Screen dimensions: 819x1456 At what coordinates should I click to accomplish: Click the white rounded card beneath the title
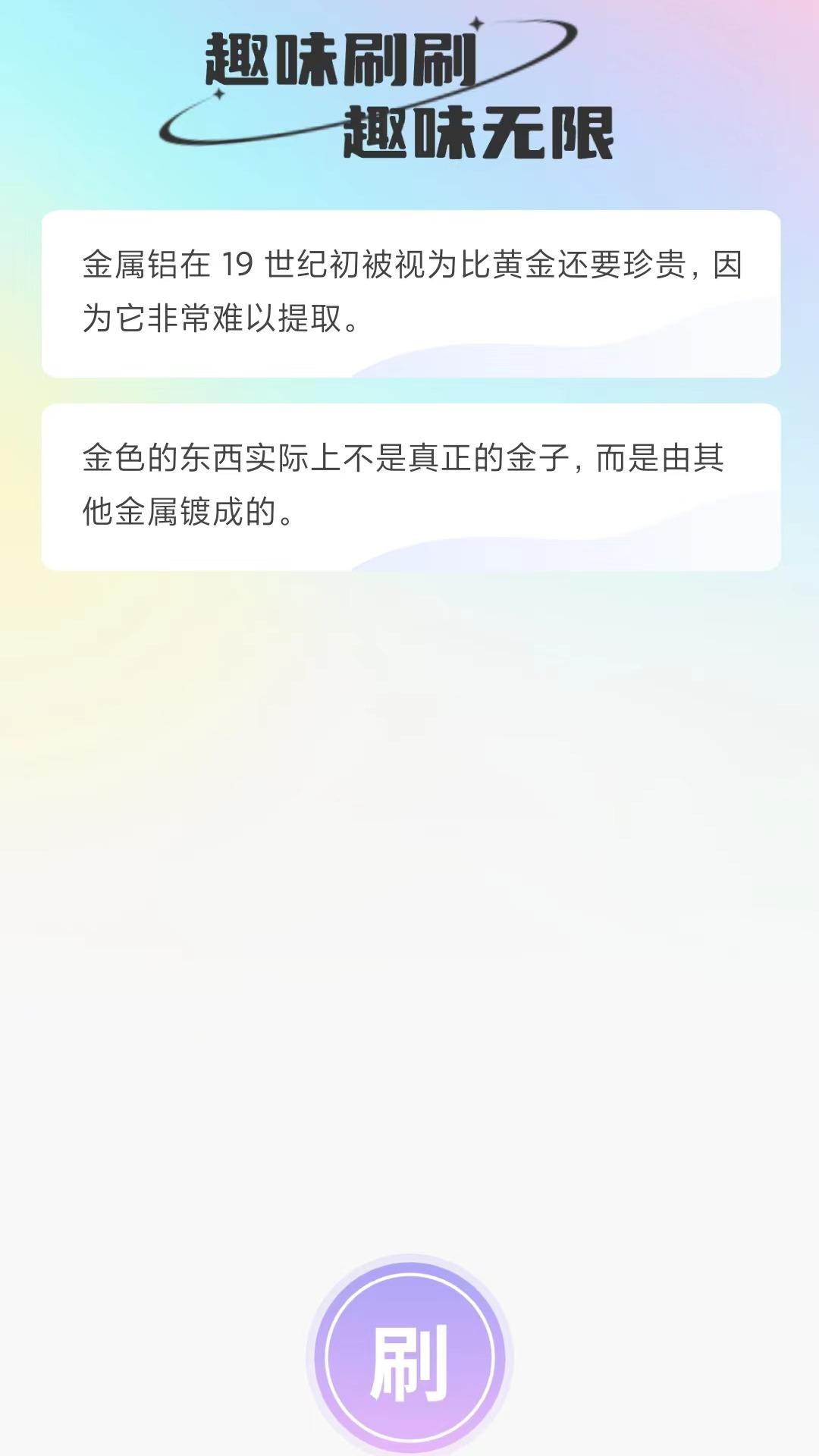409,296
